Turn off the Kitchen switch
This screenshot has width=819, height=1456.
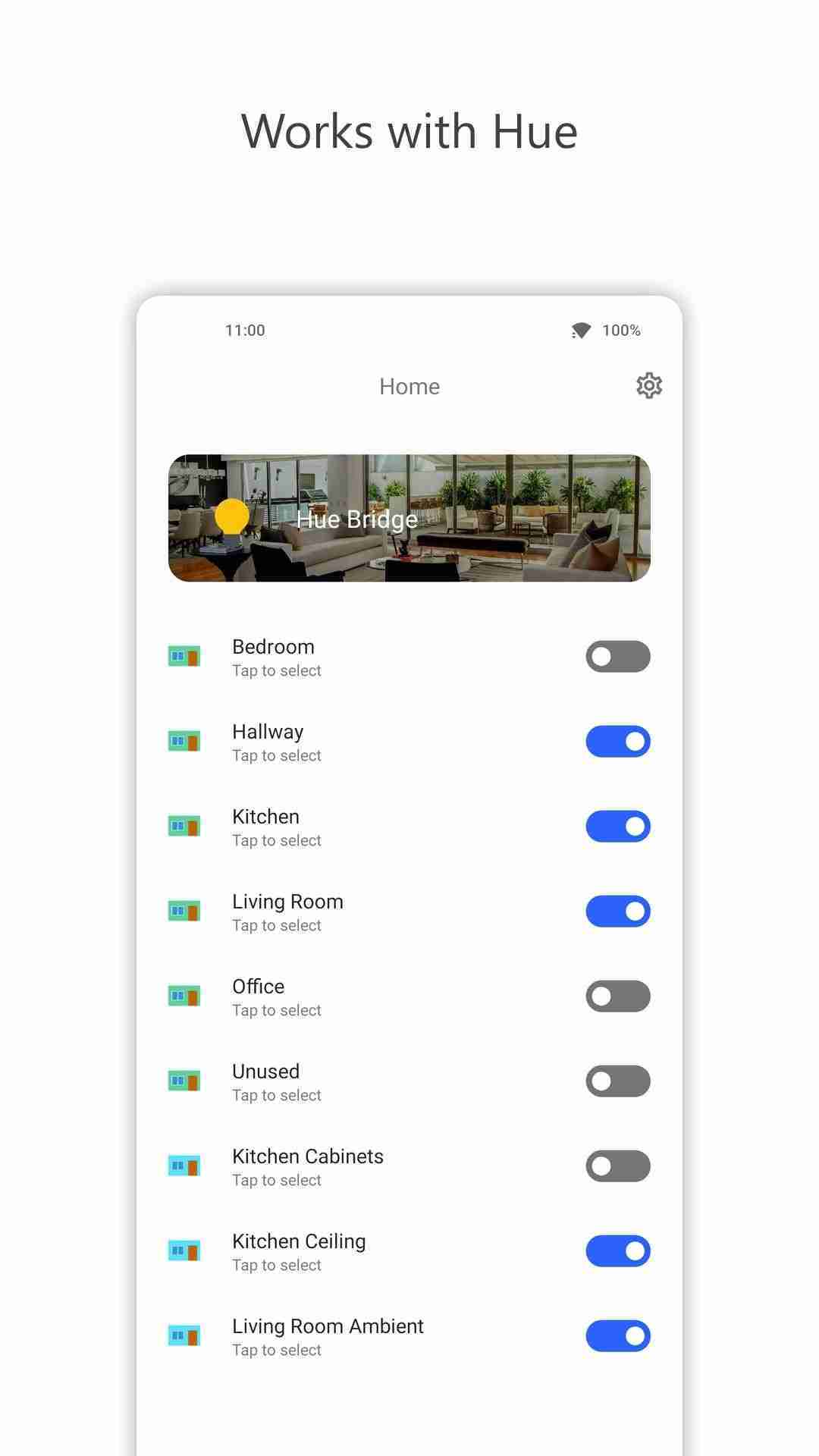click(x=617, y=827)
